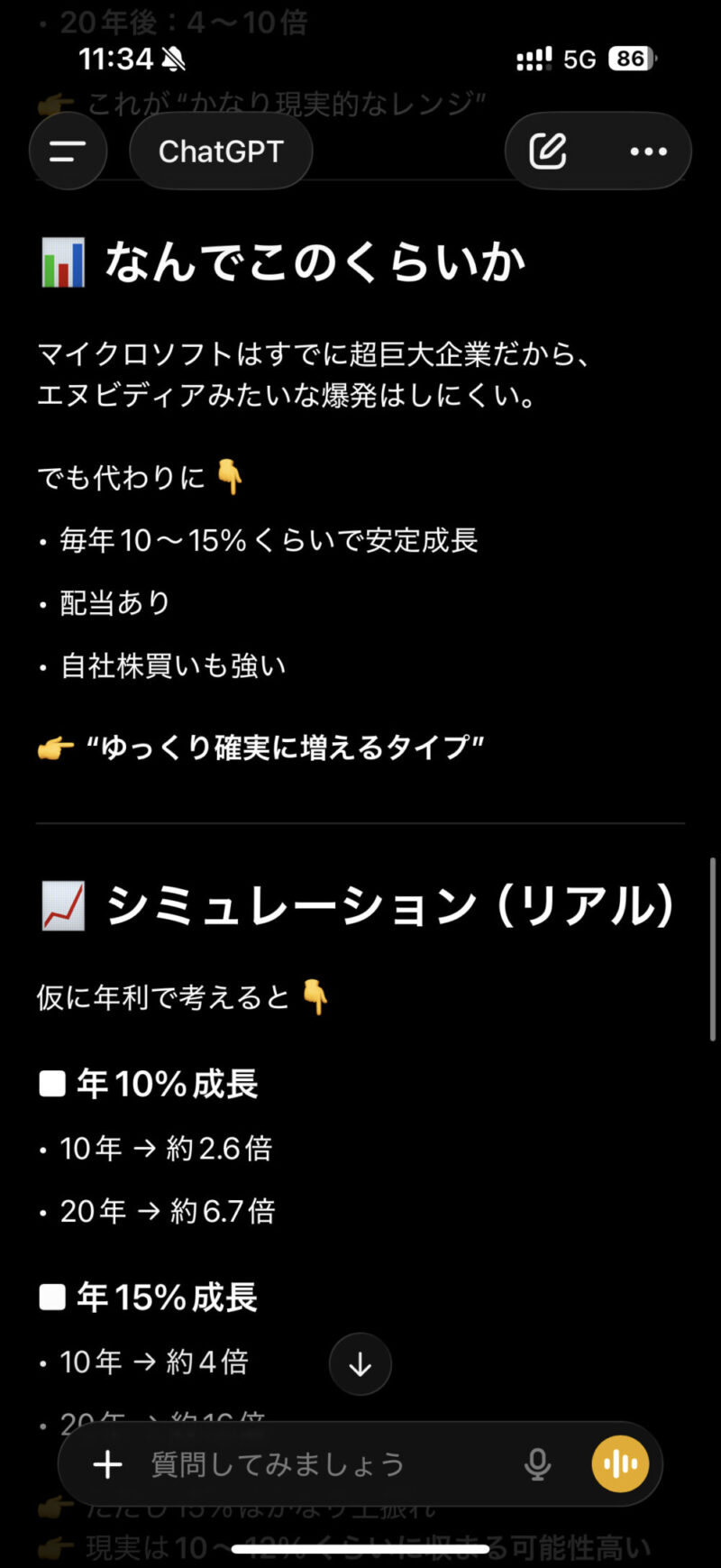Open the three-dot overflow menu
Image resolution: width=721 pixels, height=1568 pixels.
tap(648, 151)
